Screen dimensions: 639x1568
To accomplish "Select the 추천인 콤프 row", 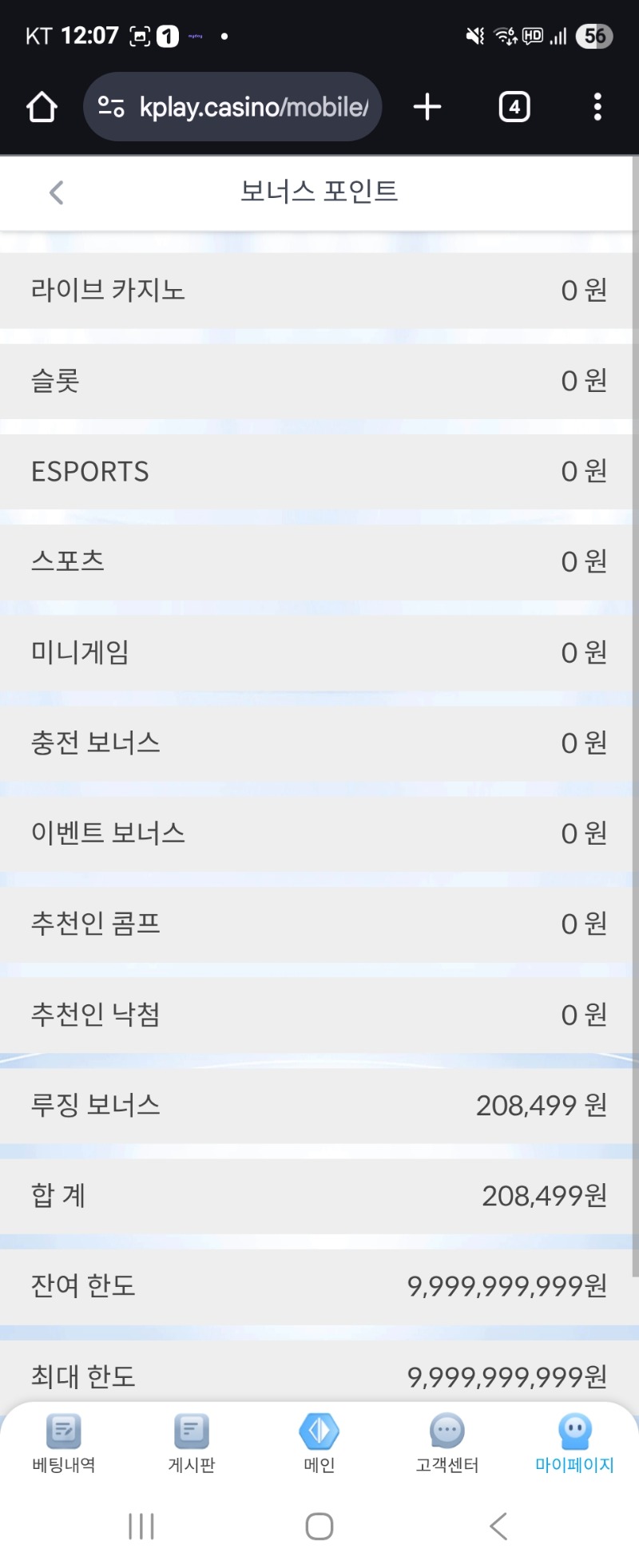I will [319, 923].
